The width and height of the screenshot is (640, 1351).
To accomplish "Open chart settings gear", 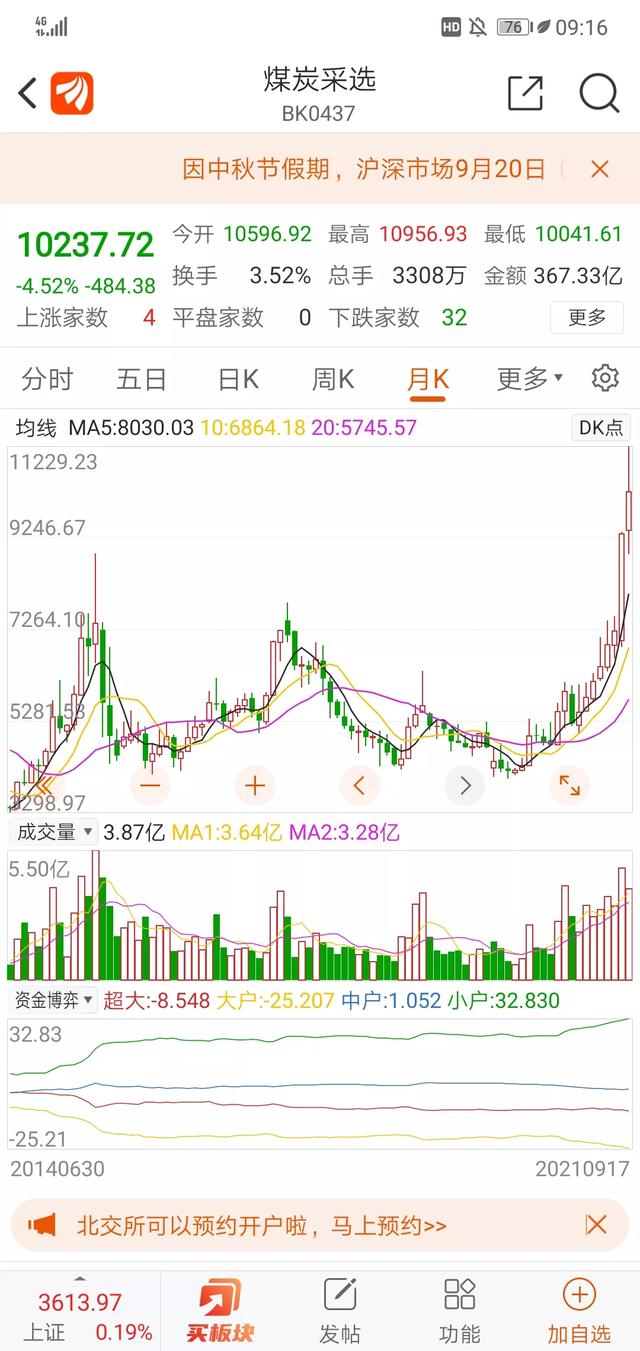I will click(605, 378).
